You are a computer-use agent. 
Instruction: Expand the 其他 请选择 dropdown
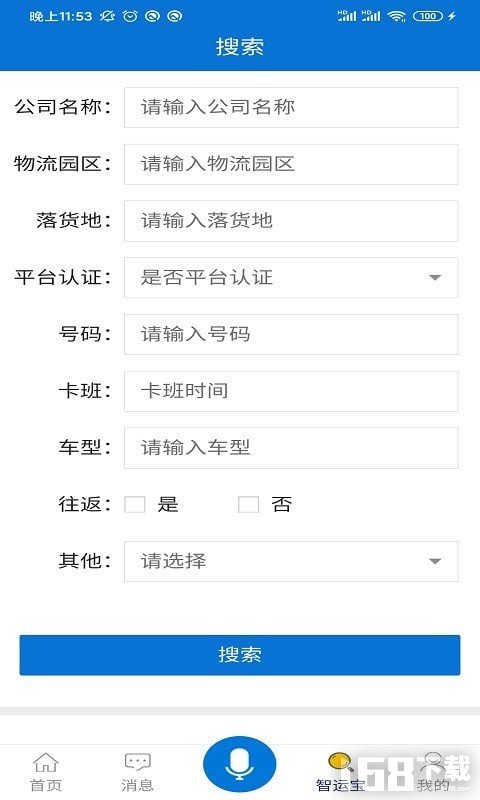291,561
